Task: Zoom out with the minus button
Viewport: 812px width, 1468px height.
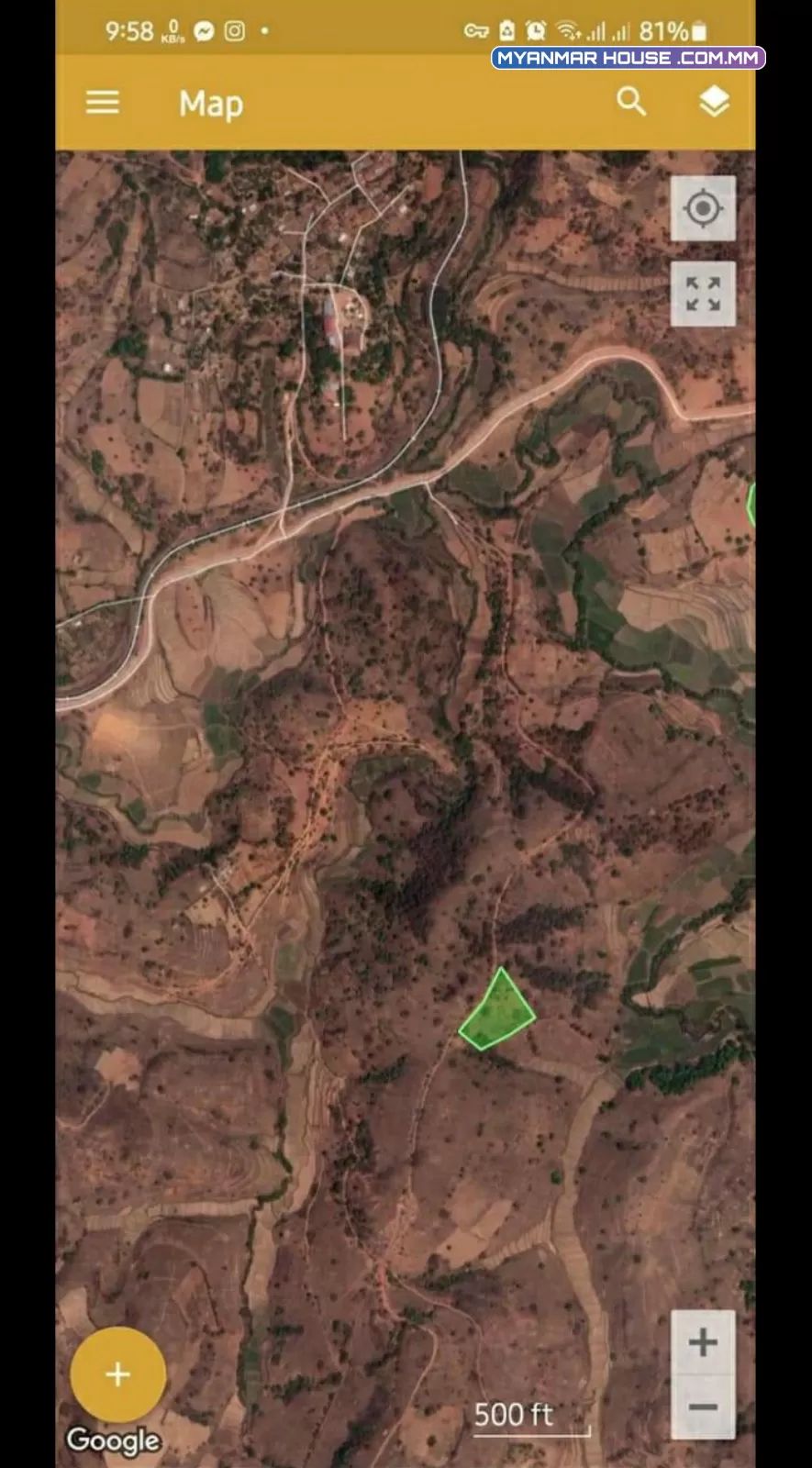Action: (x=703, y=1407)
